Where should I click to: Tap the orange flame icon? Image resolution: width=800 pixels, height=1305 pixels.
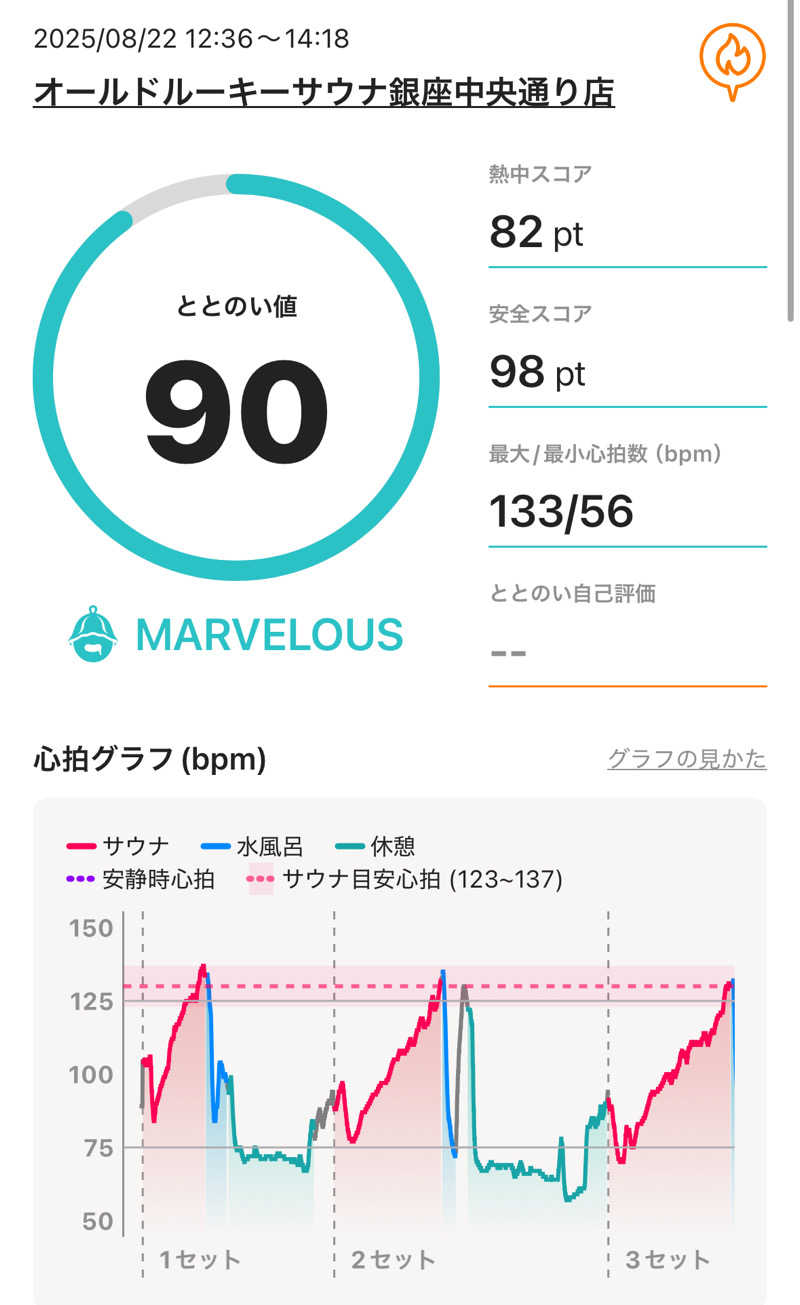pos(732,58)
